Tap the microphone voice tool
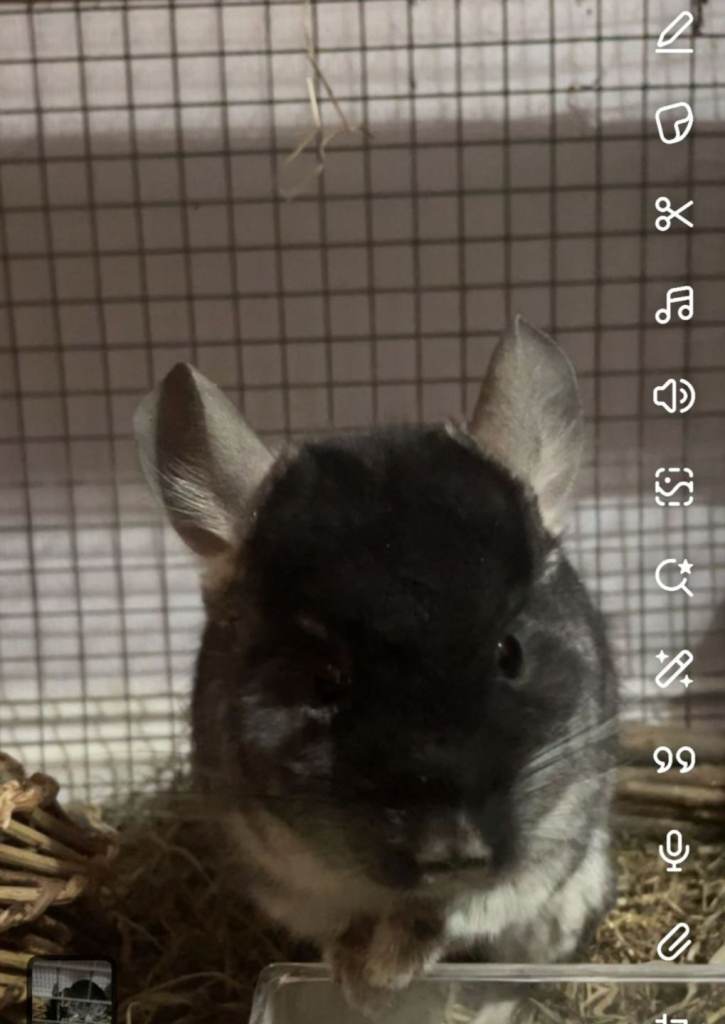The width and height of the screenshot is (725, 1024). tap(674, 850)
